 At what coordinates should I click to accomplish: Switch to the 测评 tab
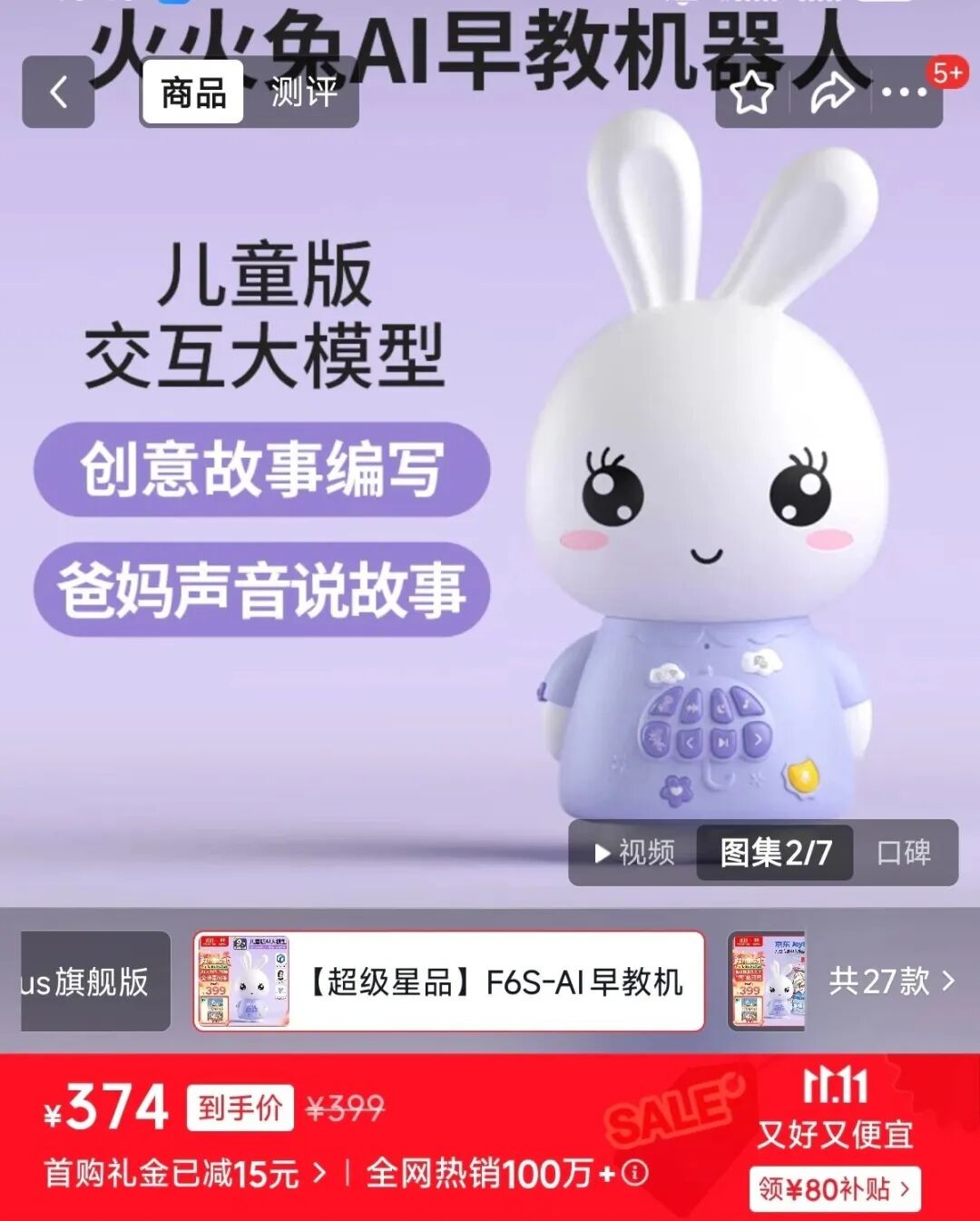303,92
